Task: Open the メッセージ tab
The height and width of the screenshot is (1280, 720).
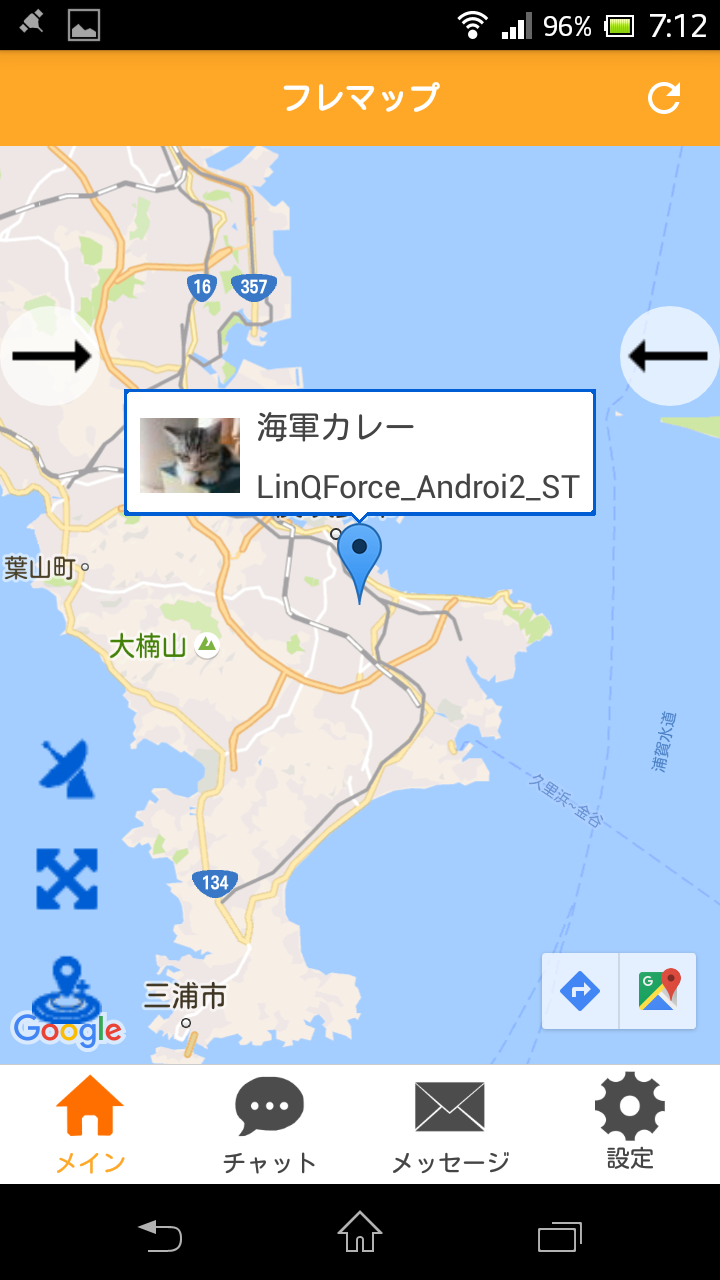Action: 450,1124
